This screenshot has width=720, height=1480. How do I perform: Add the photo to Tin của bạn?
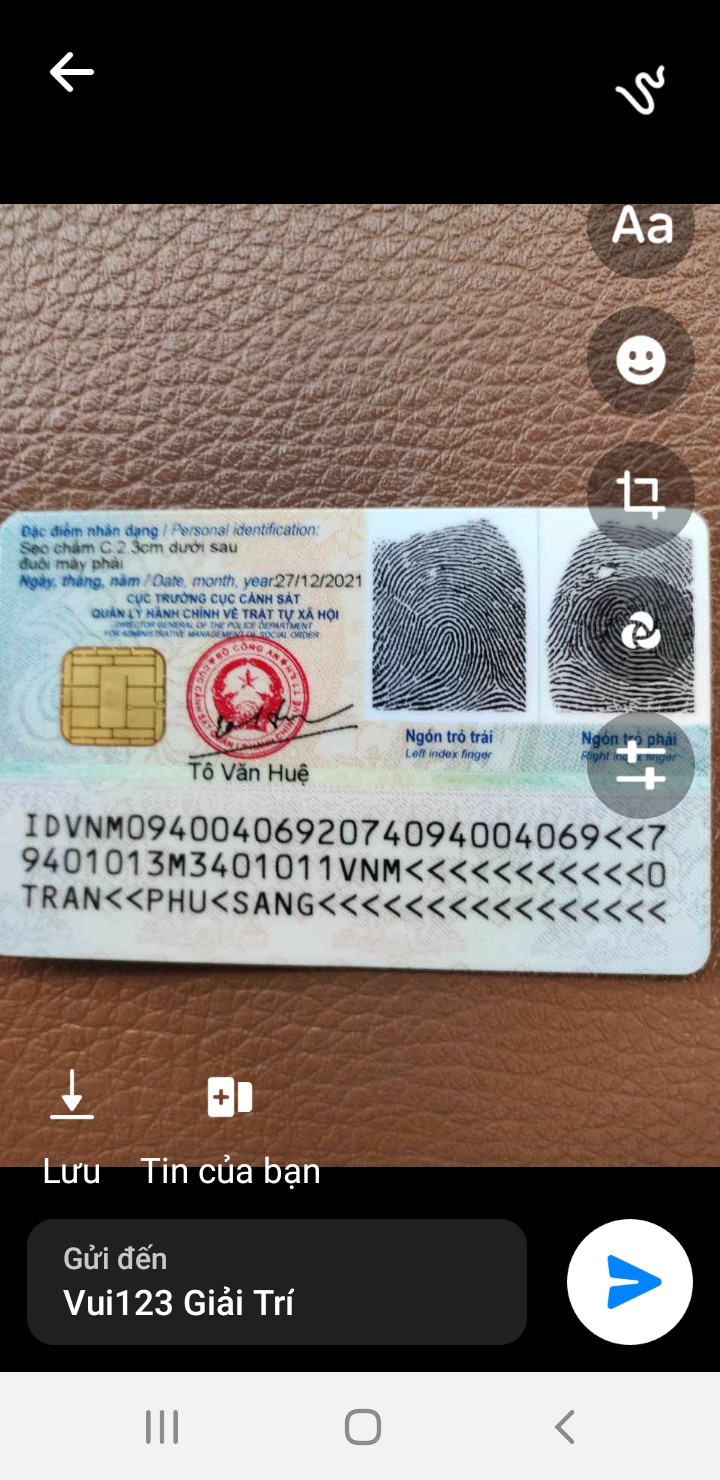tap(230, 1127)
